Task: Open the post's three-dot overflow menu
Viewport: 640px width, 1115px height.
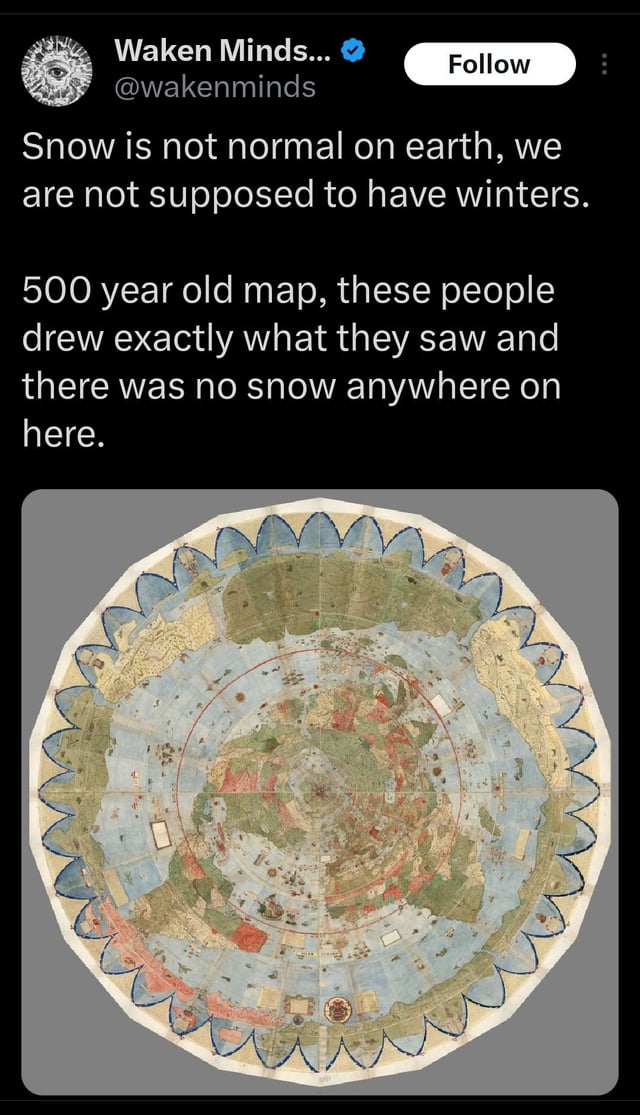Action: pos(604,65)
